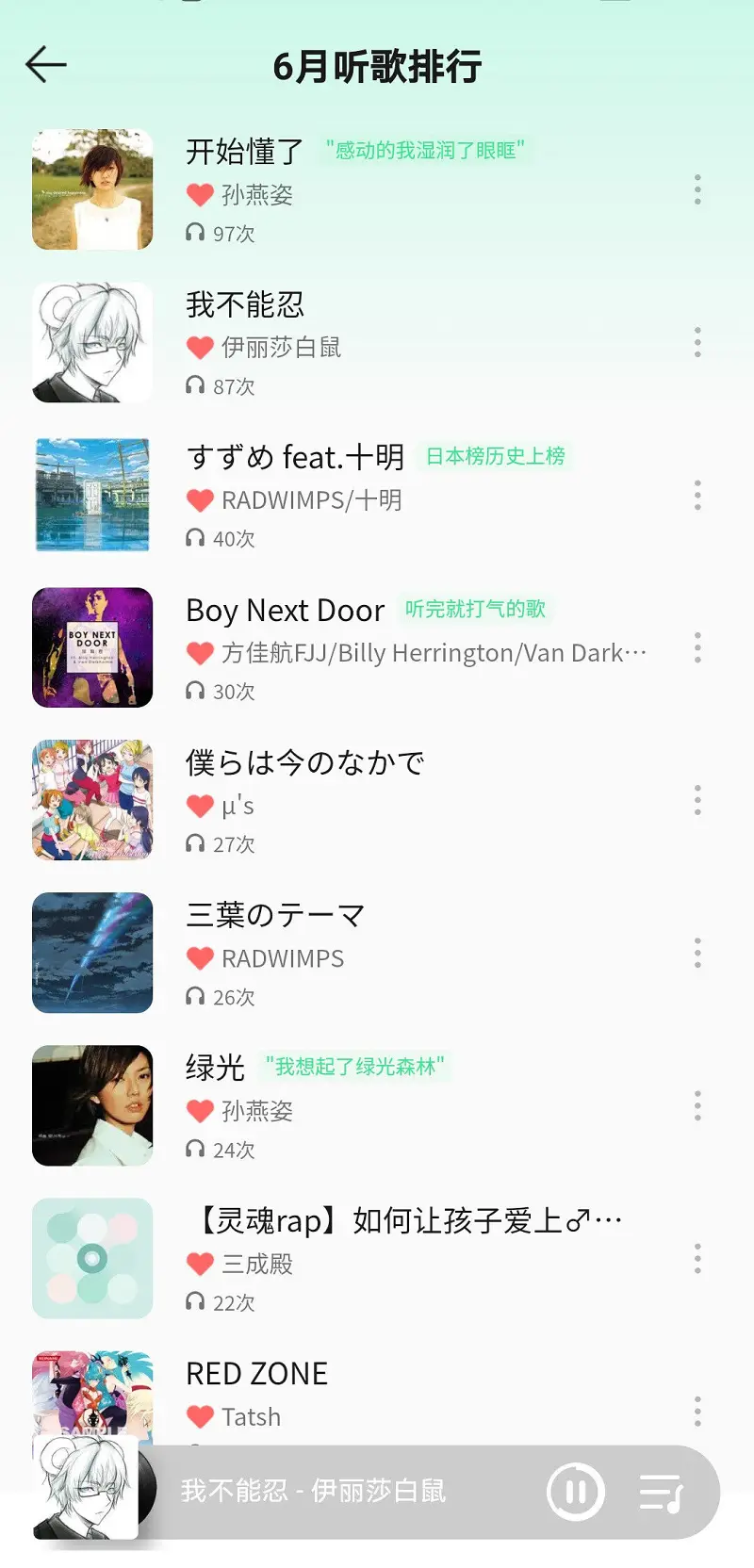Open more options for Boy Next Door
The image size is (754, 1568).
click(x=697, y=647)
